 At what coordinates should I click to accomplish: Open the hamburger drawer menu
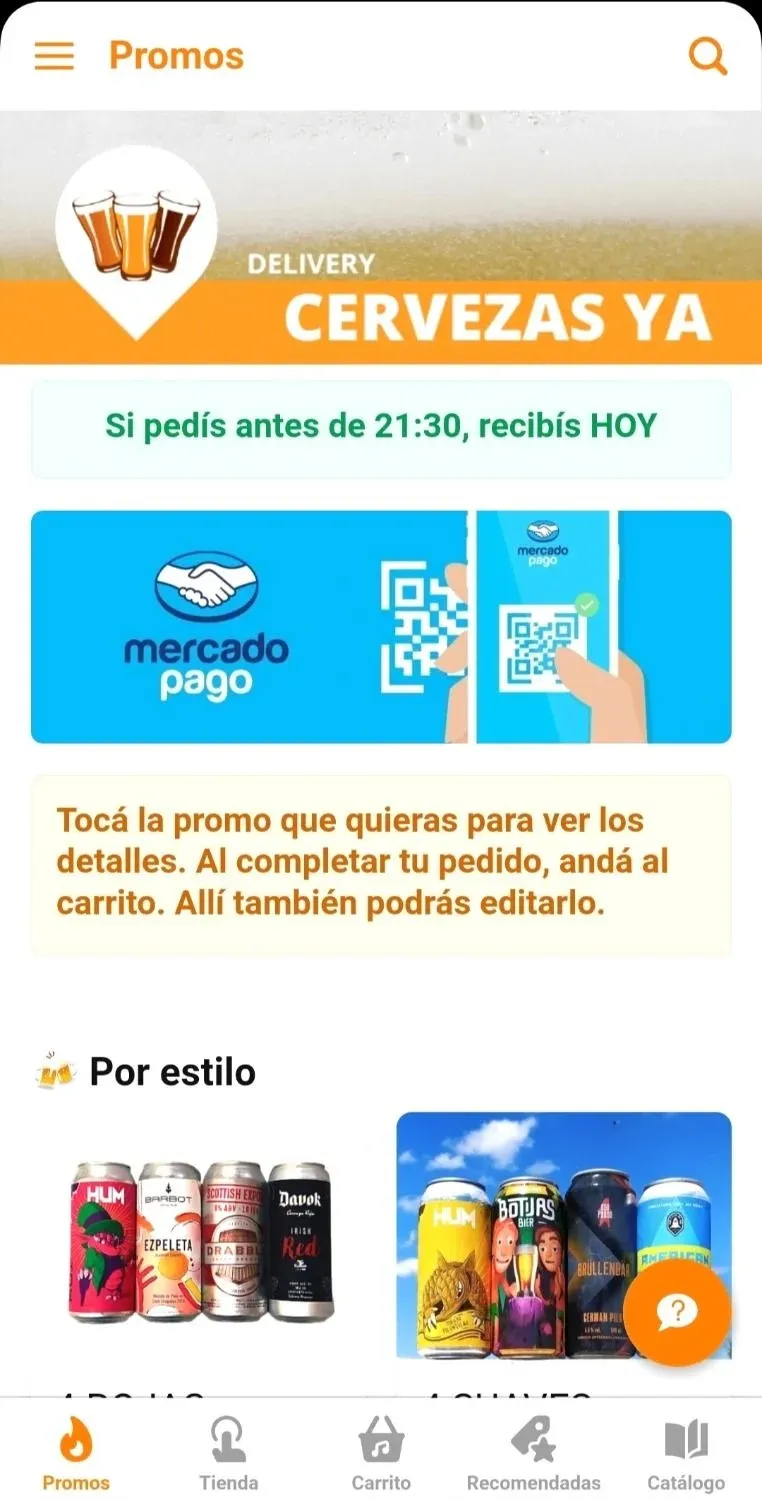pos(54,56)
